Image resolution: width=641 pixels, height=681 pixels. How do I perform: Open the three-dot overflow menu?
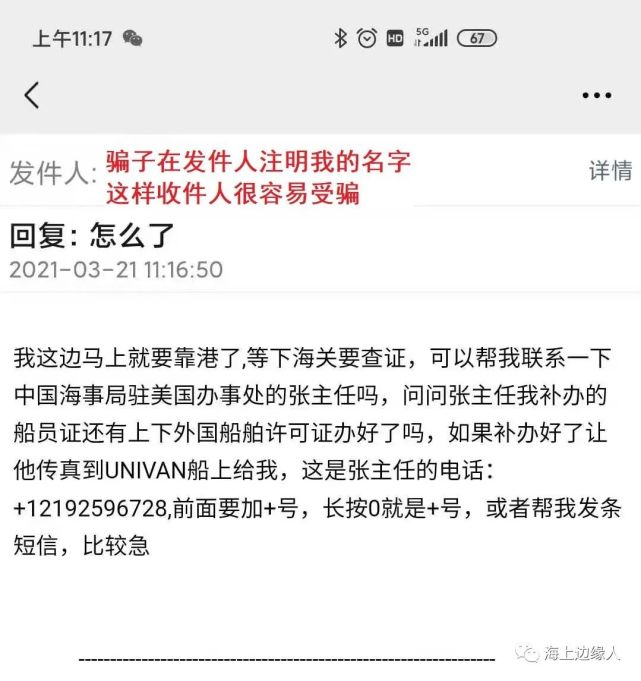click(x=596, y=96)
